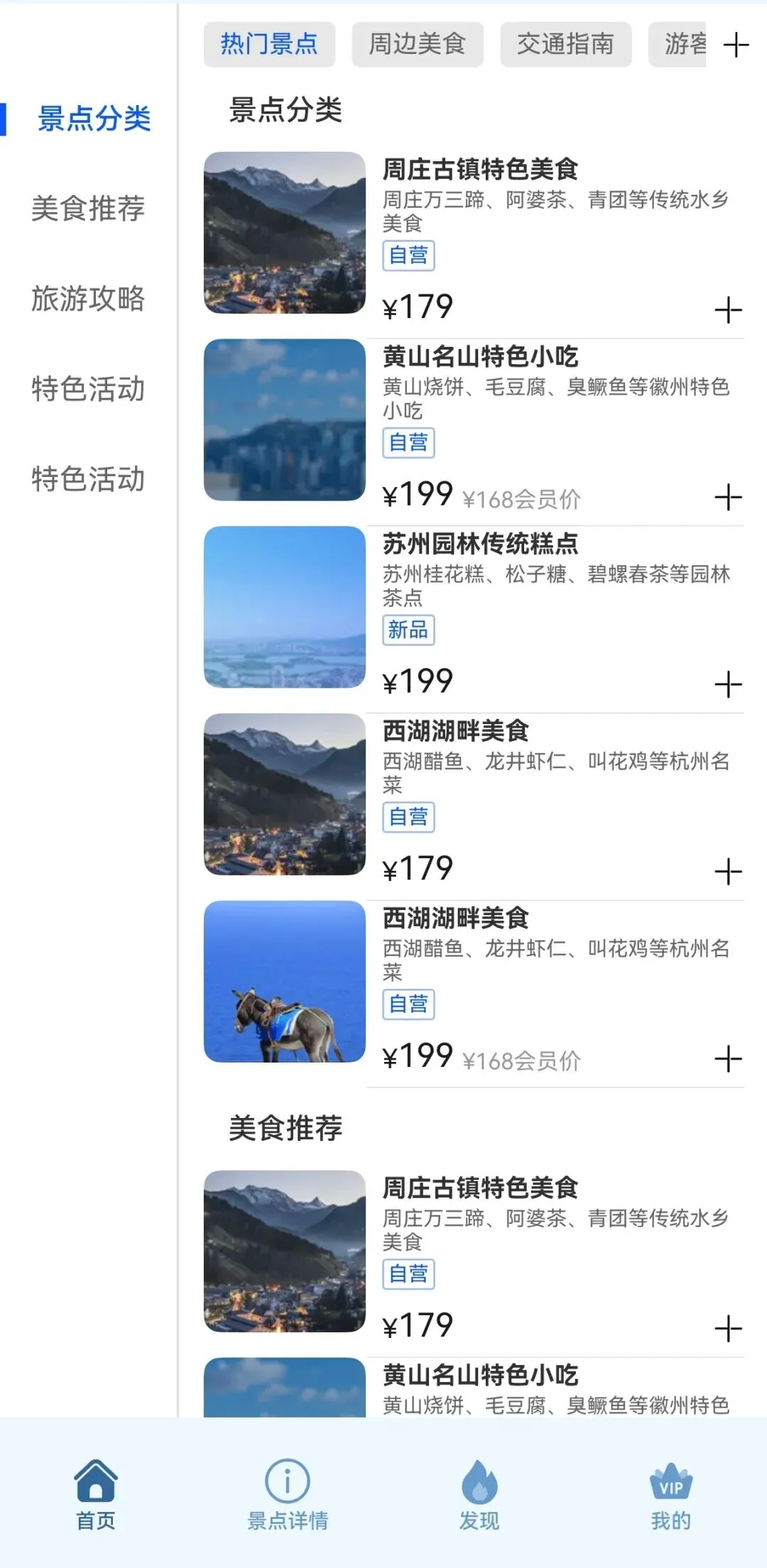The height and width of the screenshot is (1568, 767).
Task: Open the 景点详情 bottom tab
Action: tap(288, 1495)
